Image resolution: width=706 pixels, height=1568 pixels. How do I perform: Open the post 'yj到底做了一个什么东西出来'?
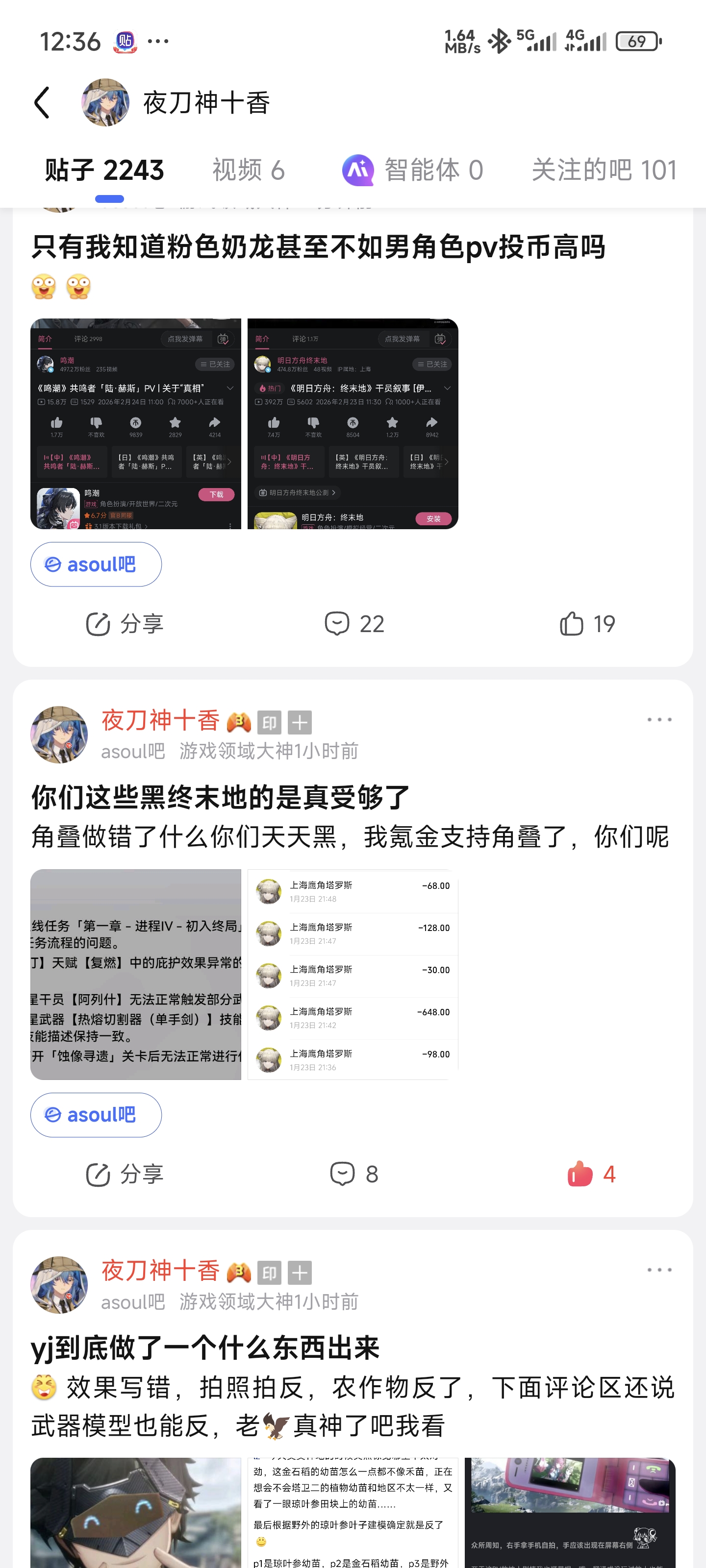tap(205, 1347)
